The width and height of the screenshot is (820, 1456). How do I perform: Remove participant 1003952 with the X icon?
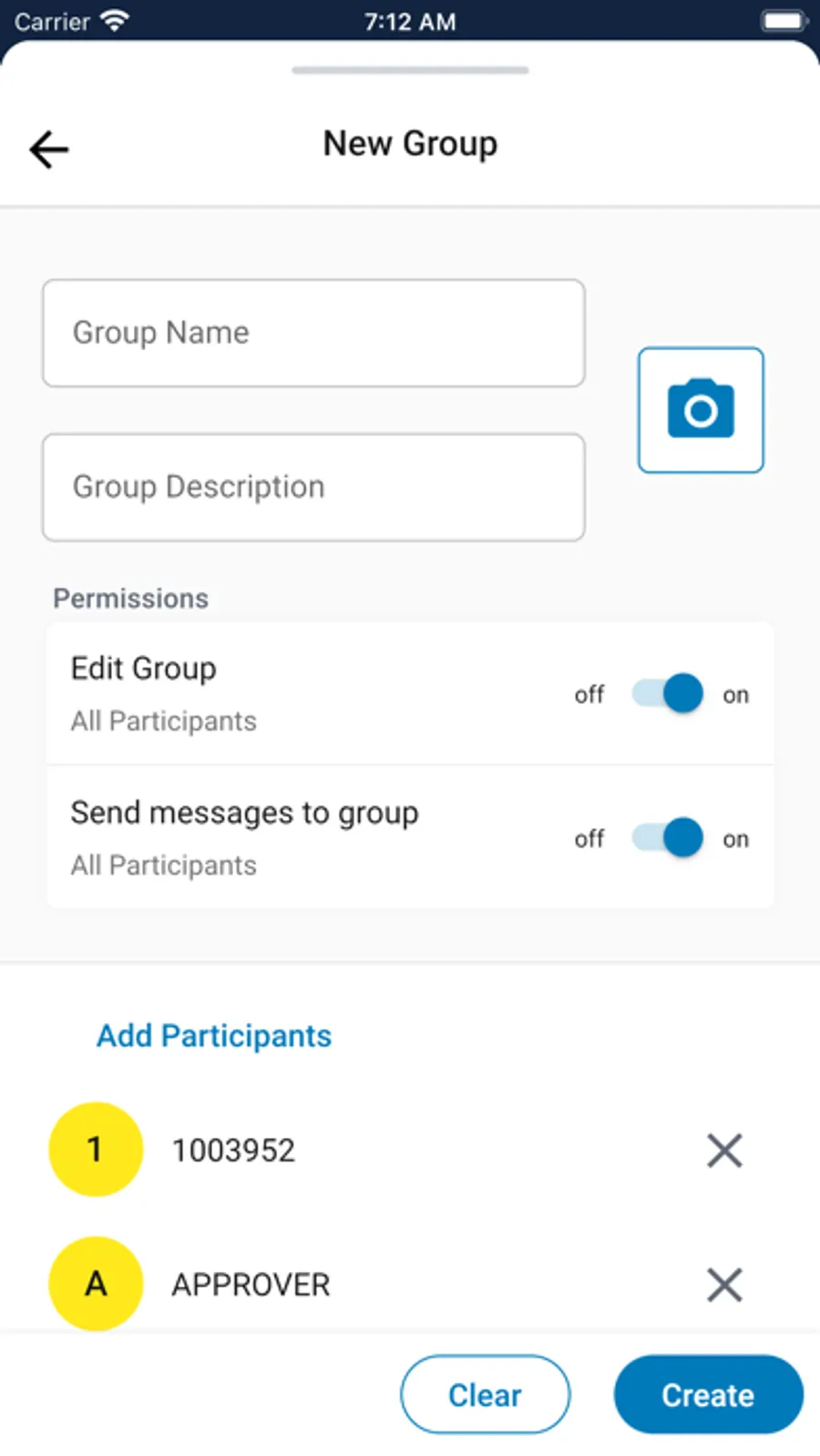tap(724, 1150)
